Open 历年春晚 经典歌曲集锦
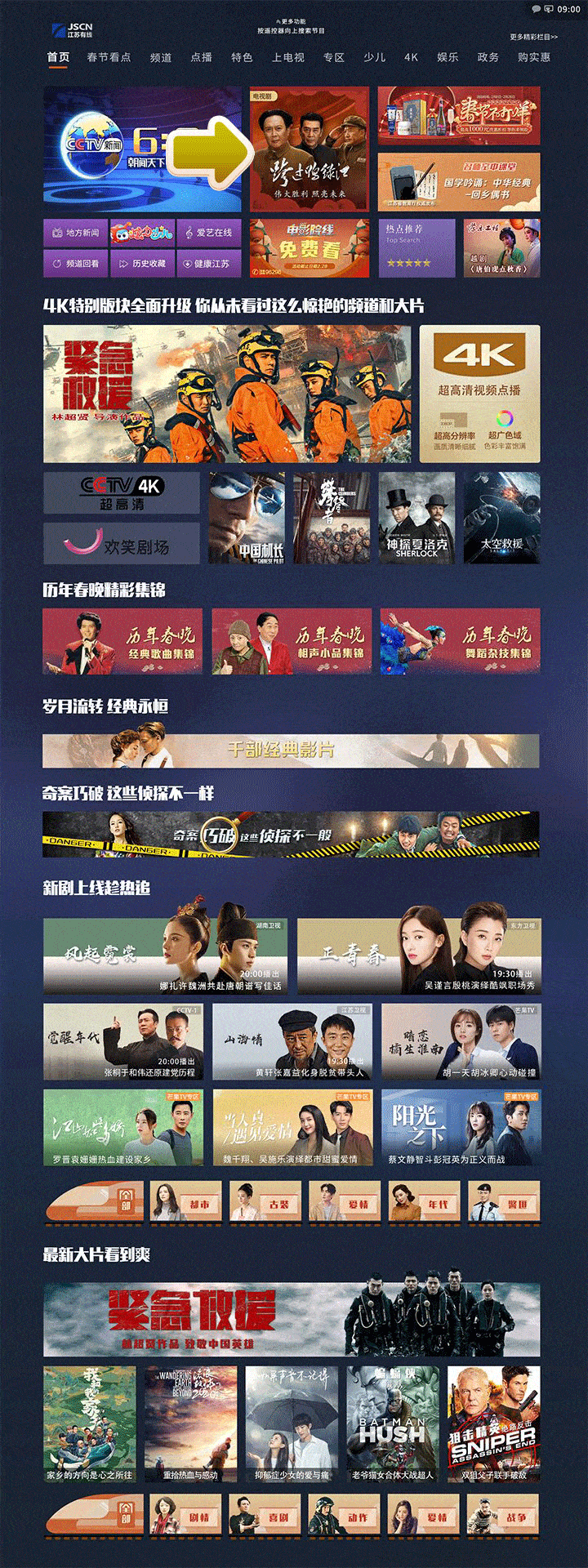588x1568 pixels. point(123,641)
